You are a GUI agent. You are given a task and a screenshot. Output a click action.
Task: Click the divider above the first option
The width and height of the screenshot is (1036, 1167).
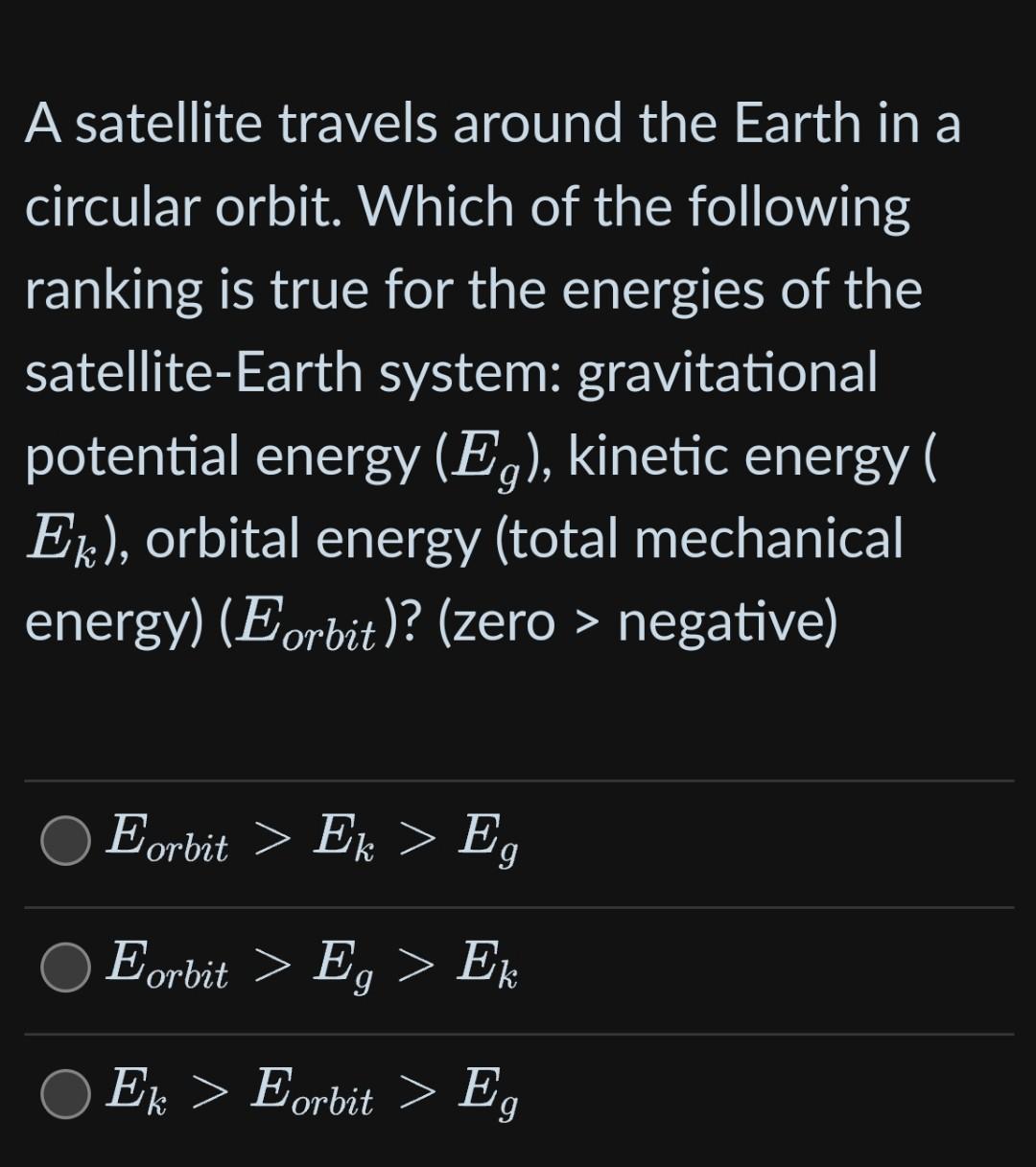518,781
